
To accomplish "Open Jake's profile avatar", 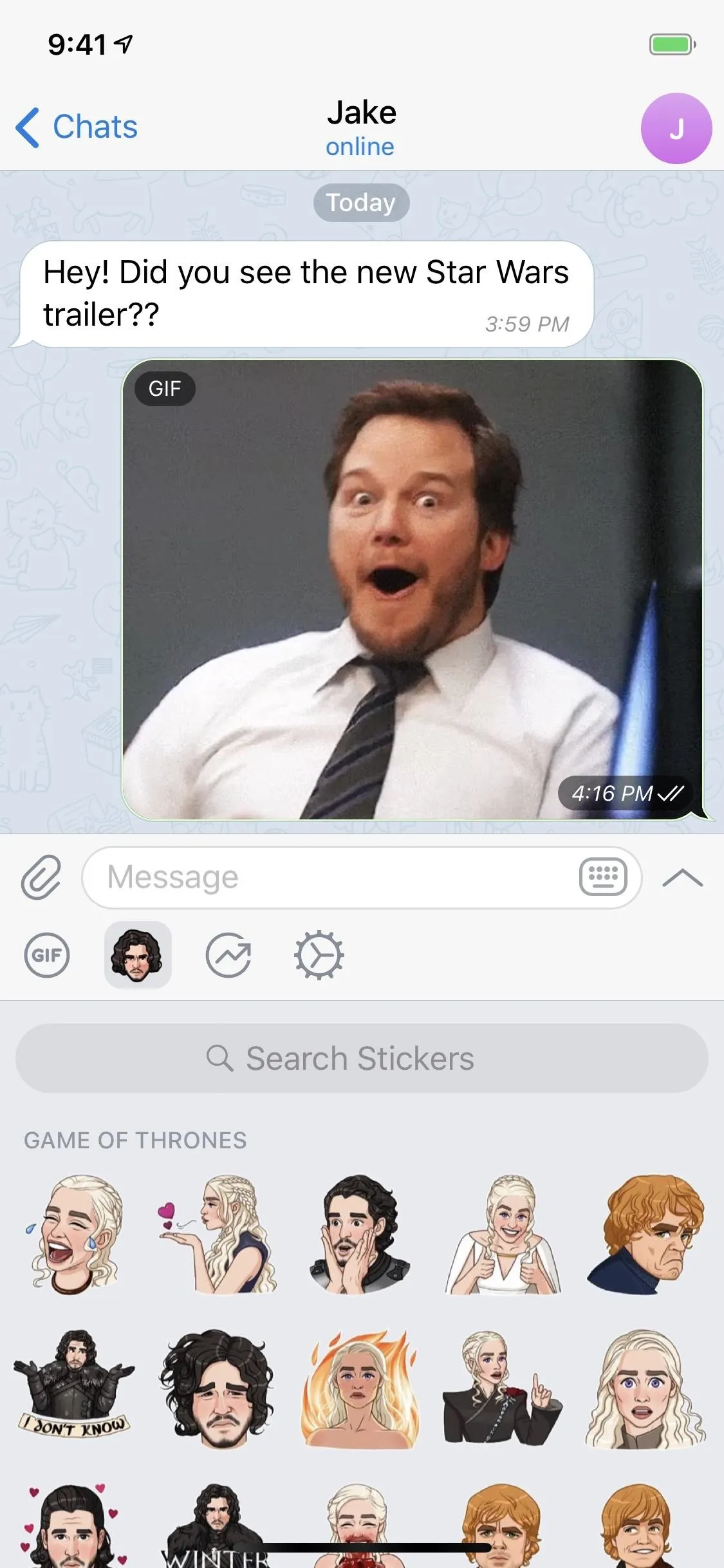I will pyautogui.click(x=676, y=128).
